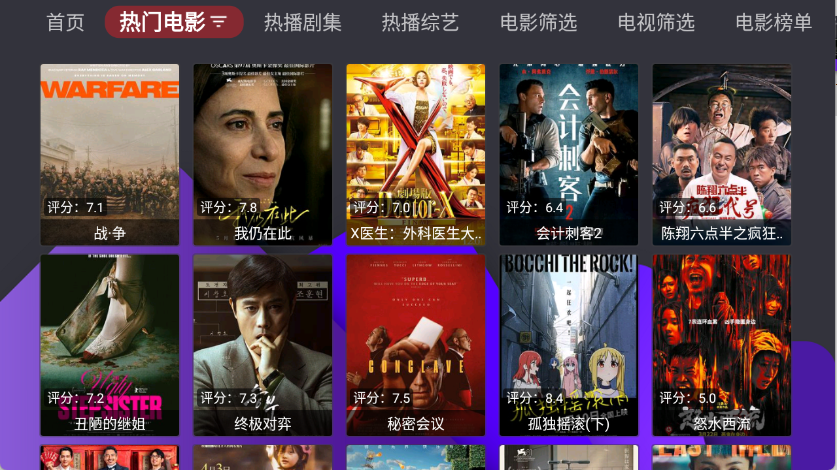Open the movie 丑陋的继姐
837x470 pixels.
pyautogui.click(x=110, y=345)
